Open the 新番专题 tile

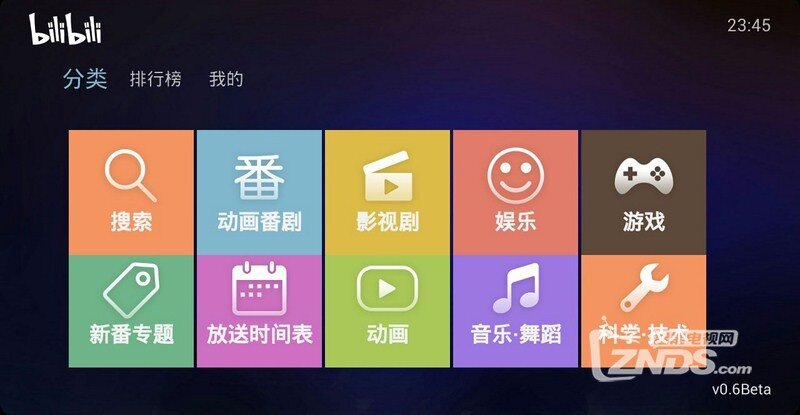tap(131, 310)
